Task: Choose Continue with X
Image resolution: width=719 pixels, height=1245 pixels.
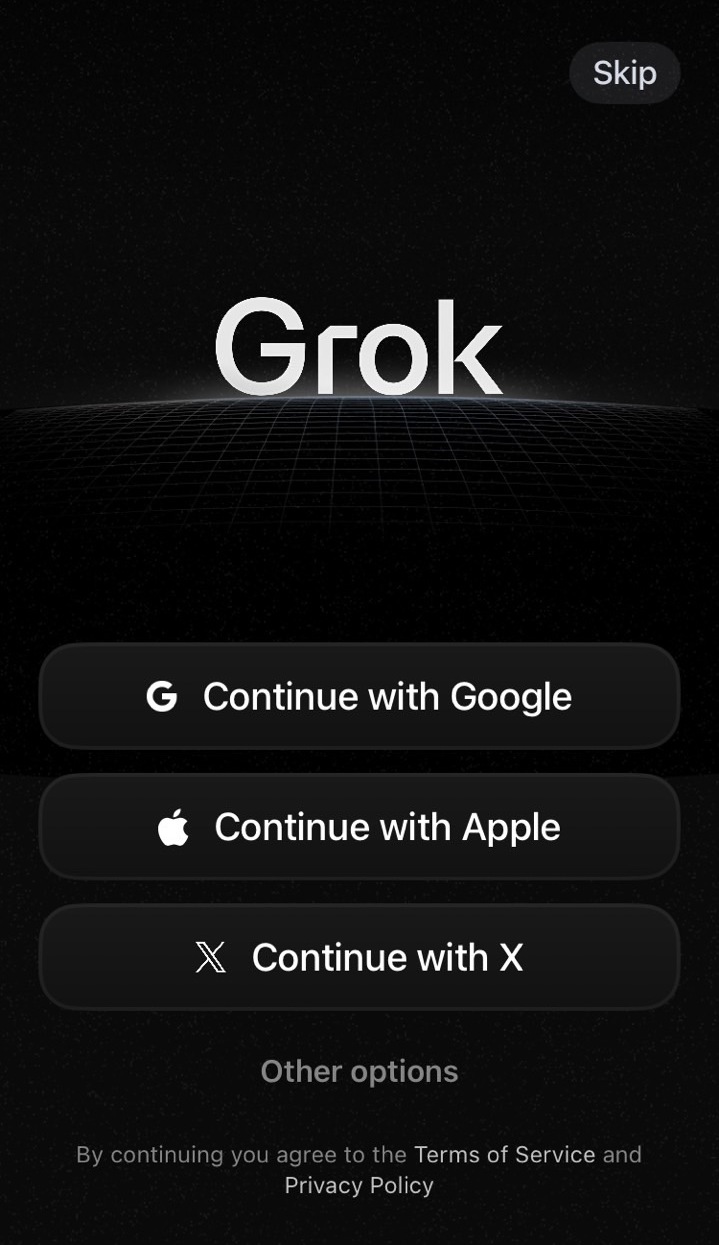Action: [359, 957]
